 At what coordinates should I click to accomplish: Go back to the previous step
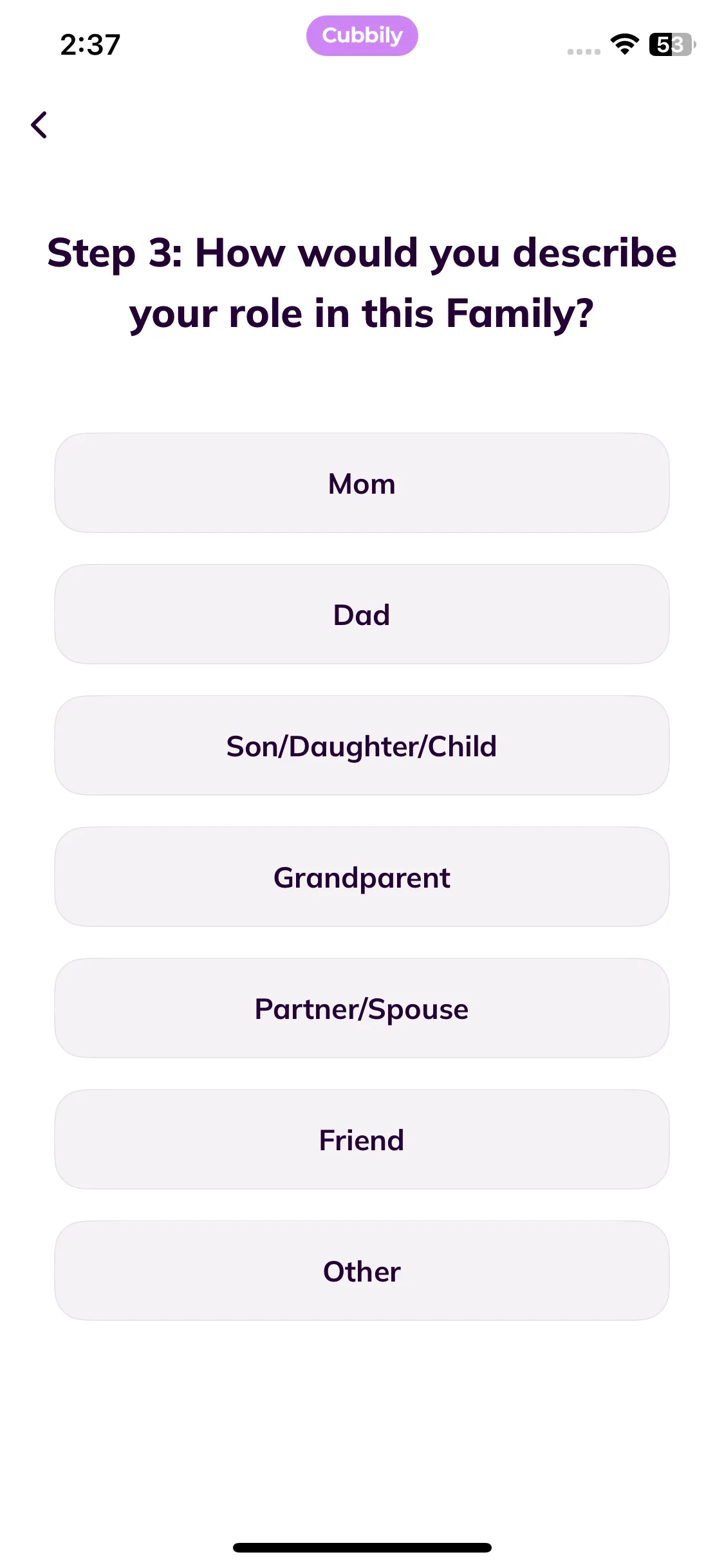[x=39, y=125]
